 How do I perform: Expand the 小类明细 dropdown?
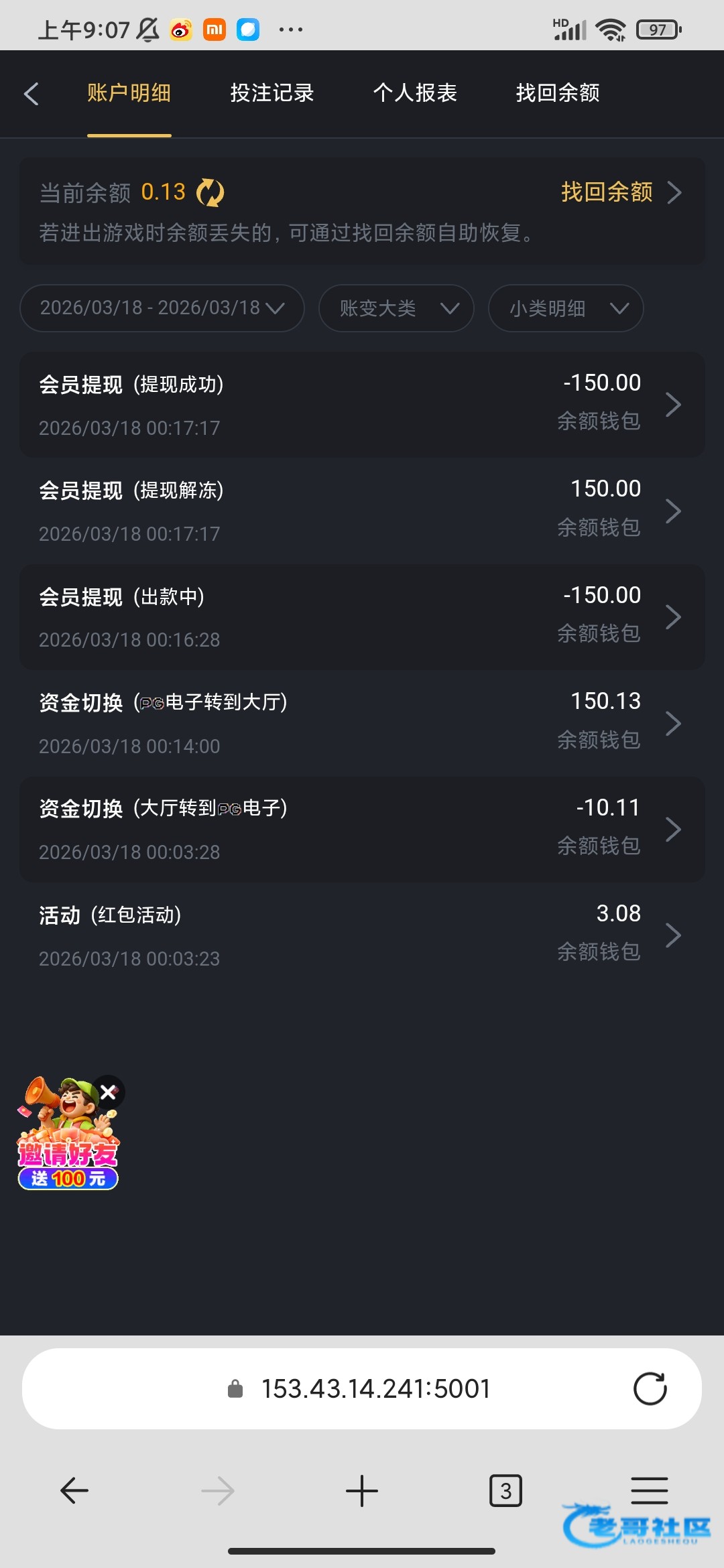pos(566,308)
